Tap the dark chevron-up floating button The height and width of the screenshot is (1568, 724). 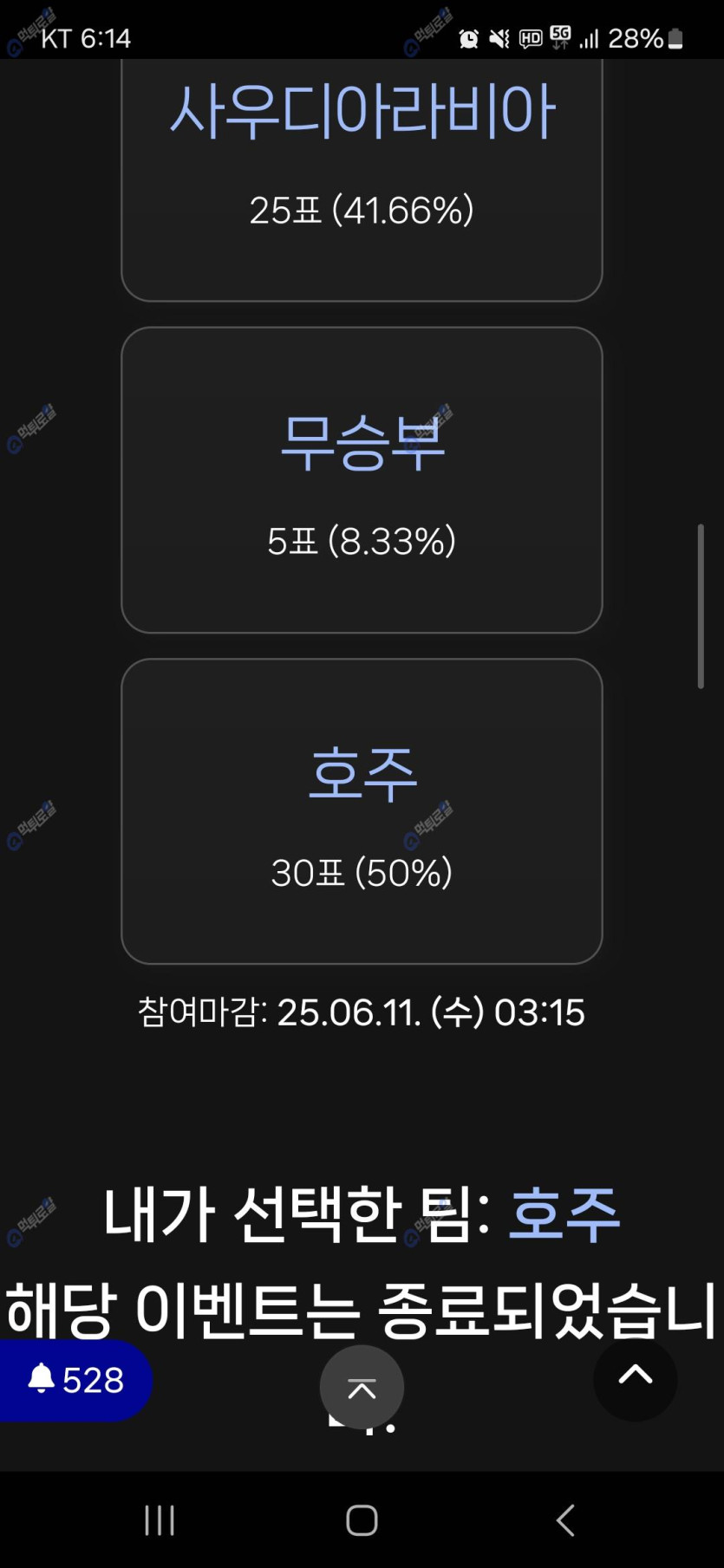pos(635,1376)
